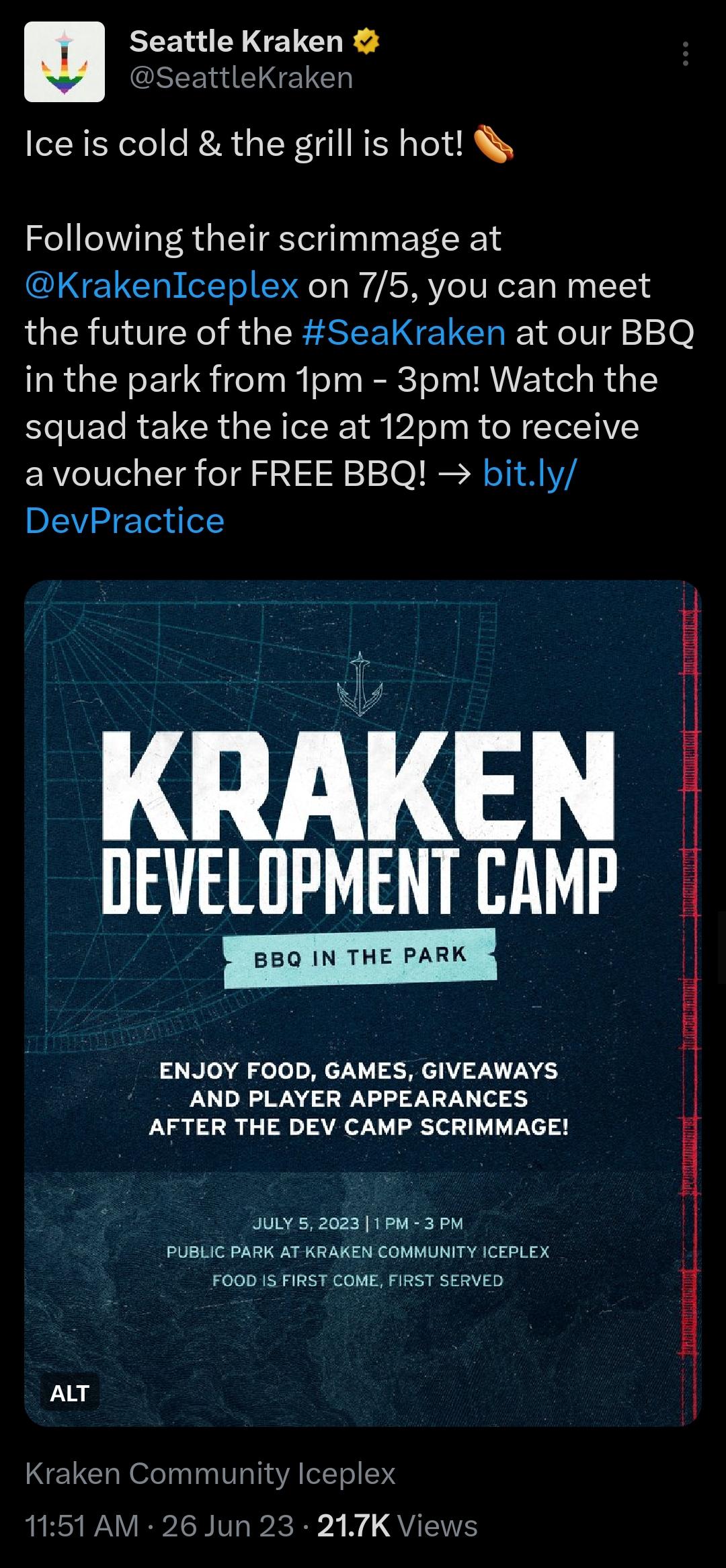
Task: Open the #SeaKraken hashtag
Action: click(x=404, y=333)
